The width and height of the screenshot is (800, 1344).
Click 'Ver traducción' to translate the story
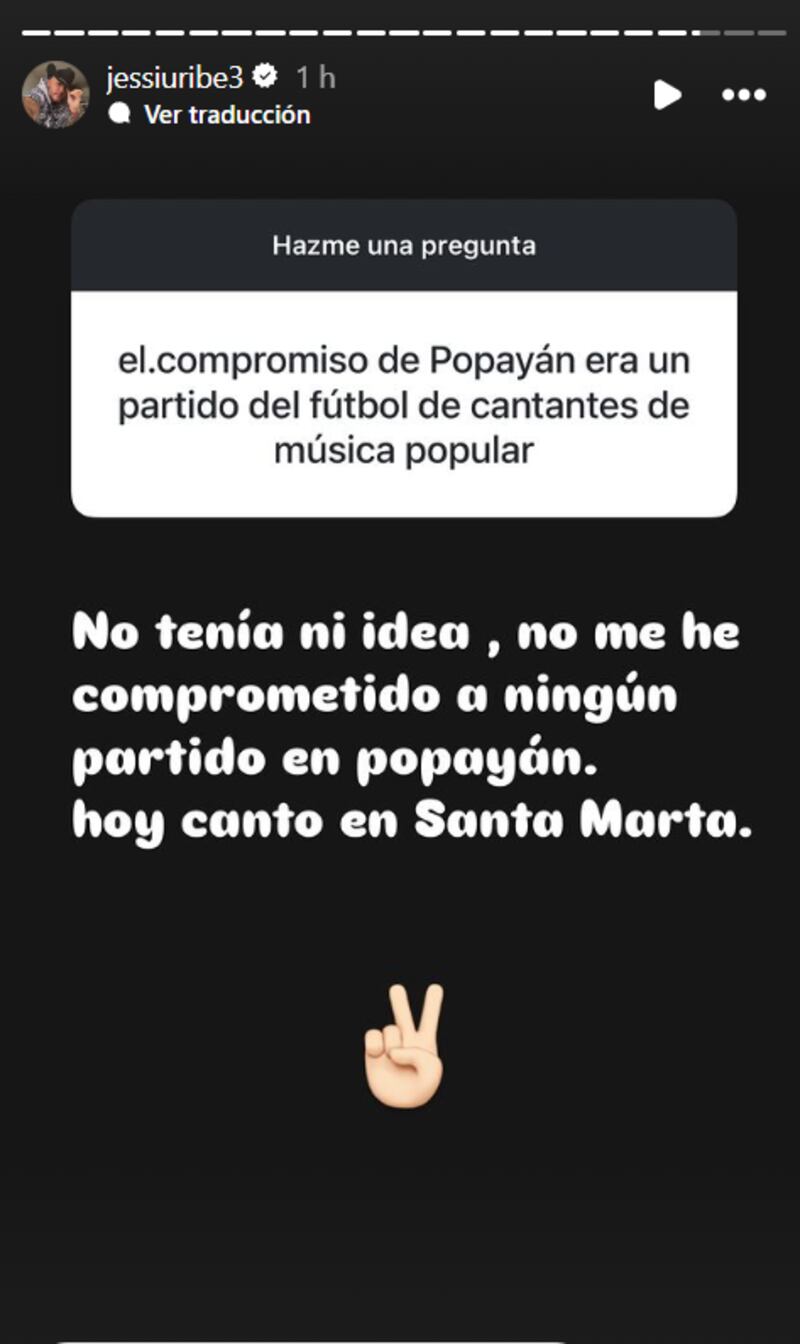point(228,114)
